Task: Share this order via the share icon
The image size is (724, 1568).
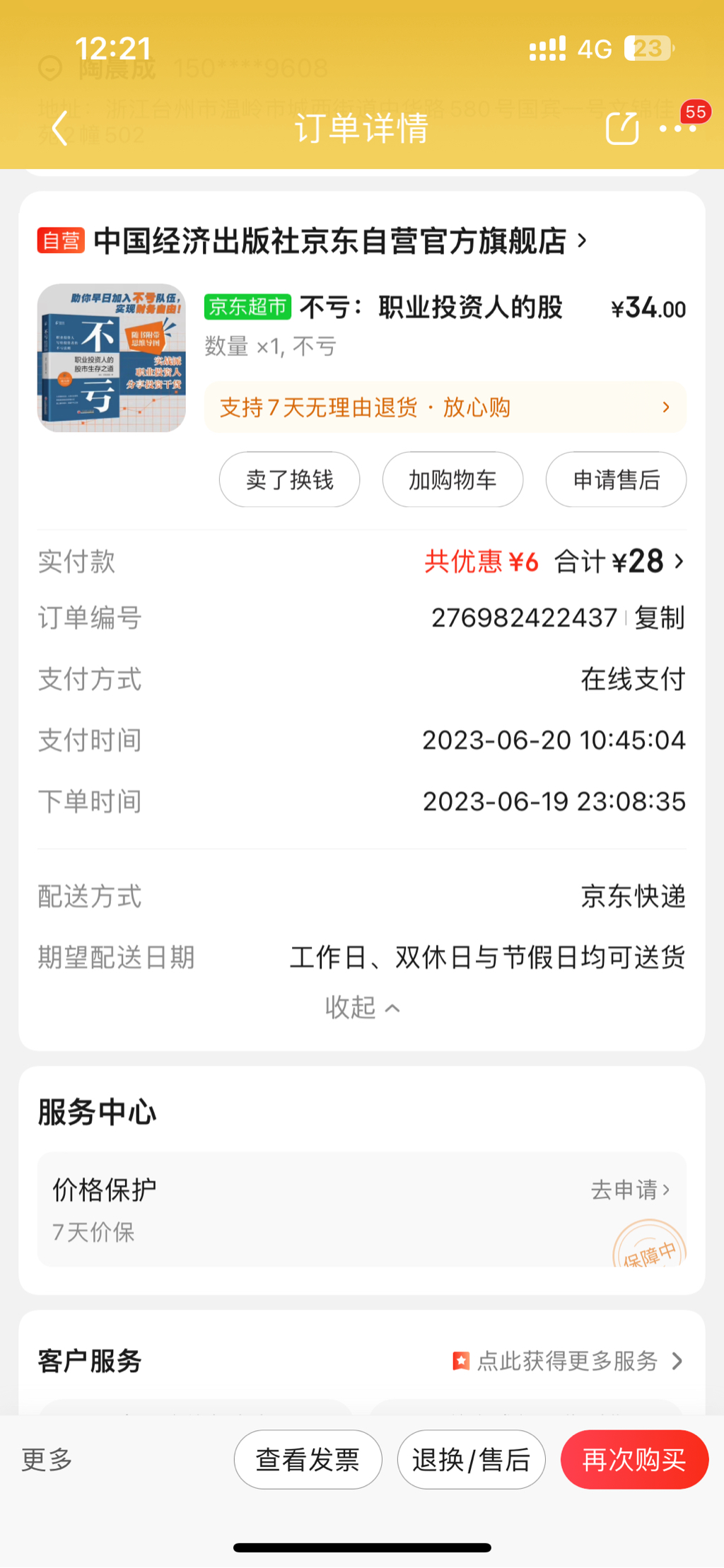Action: 622,129
